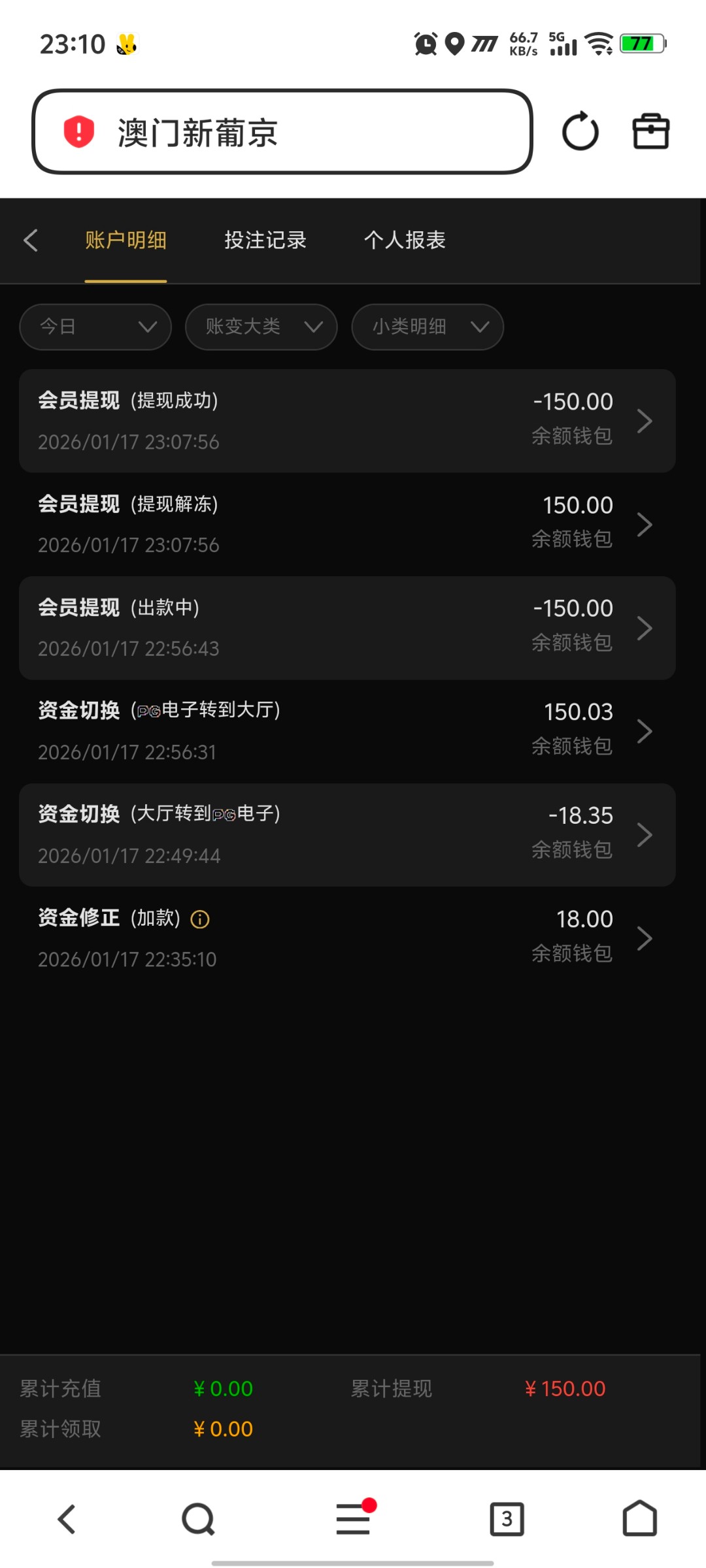Expand the 今日 date dropdown
Viewport: 706px width, 1568px height.
(x=95, y=327)
